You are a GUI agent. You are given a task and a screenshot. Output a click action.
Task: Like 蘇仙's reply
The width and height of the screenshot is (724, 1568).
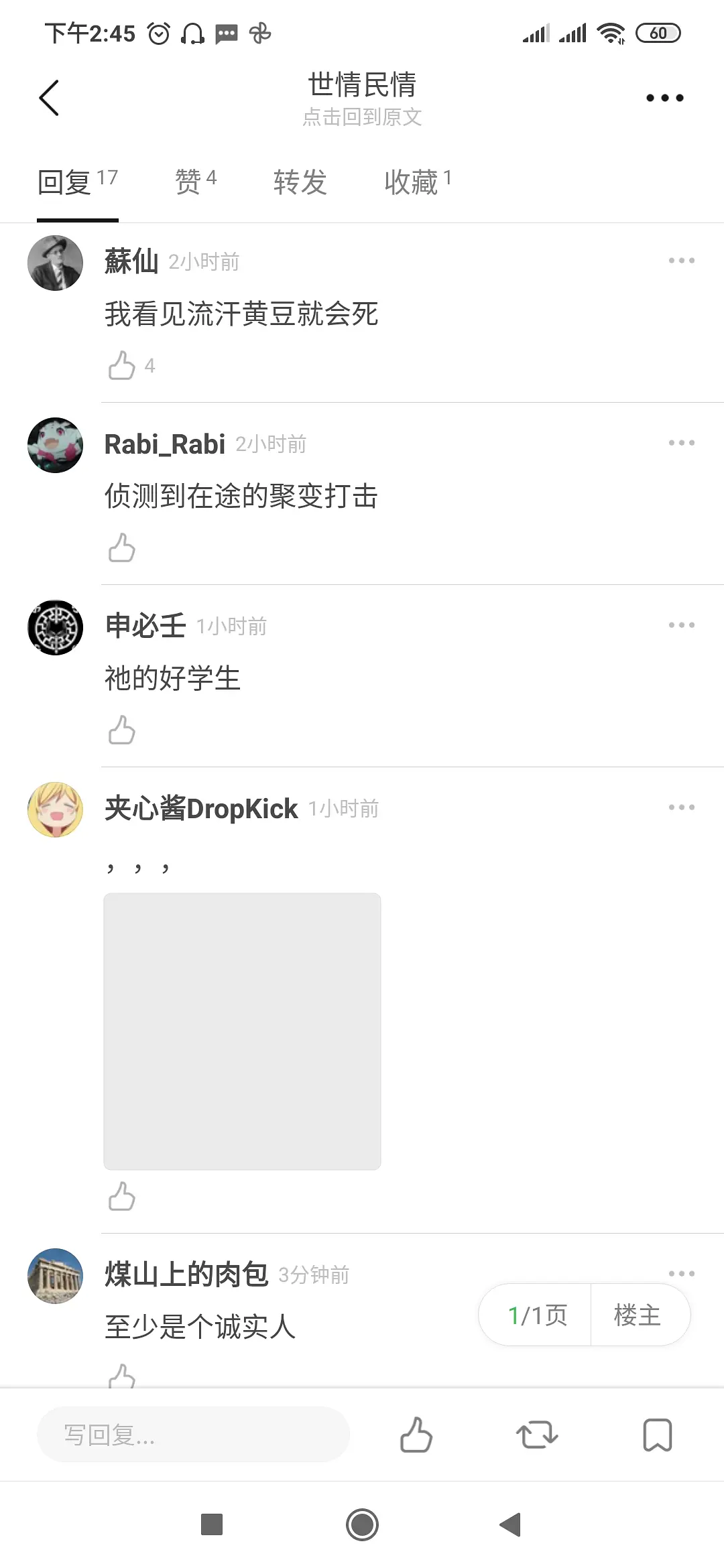(122, 365)
